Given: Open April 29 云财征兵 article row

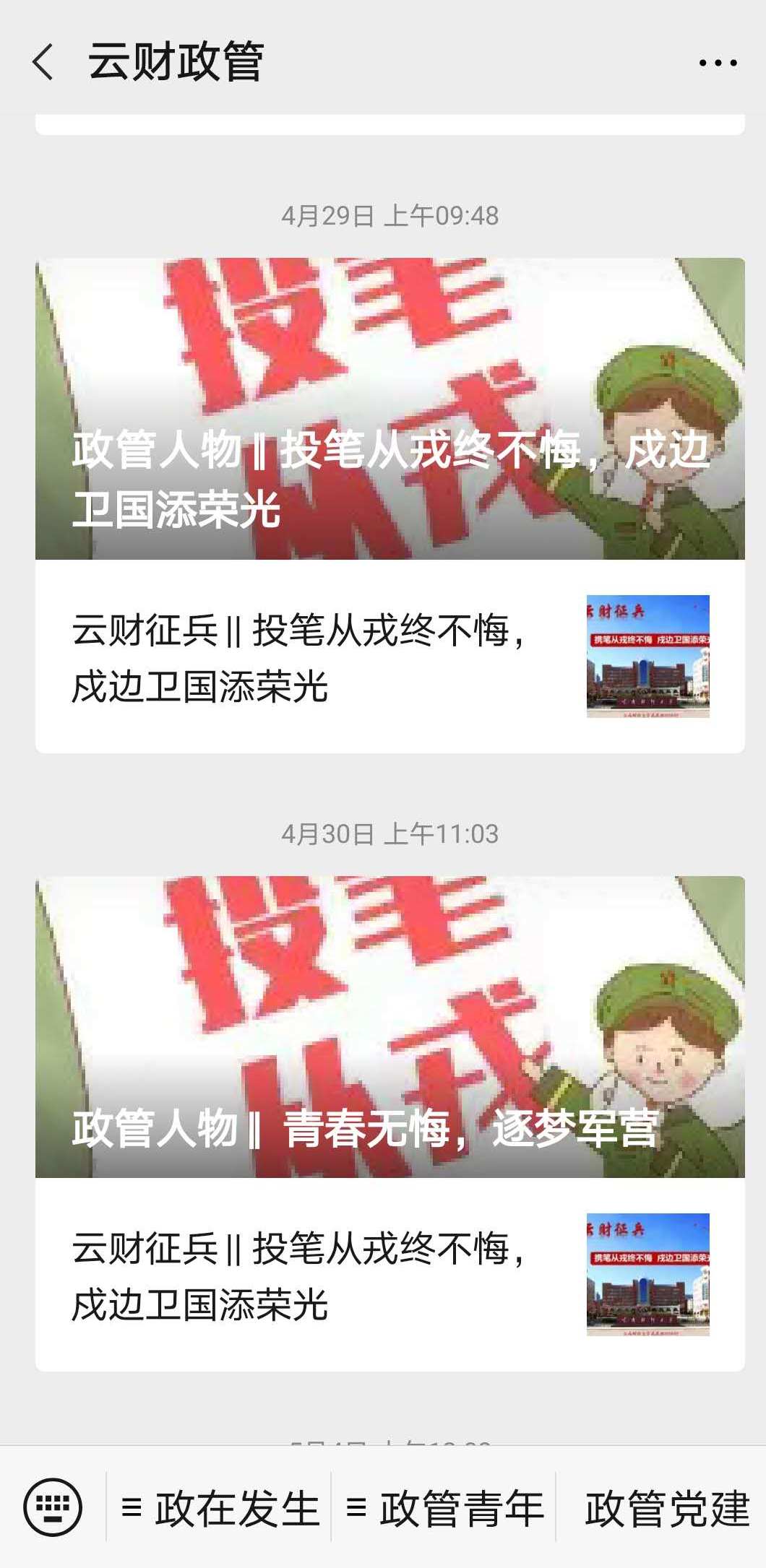Looking at the screenshot, I should [390, 657].
